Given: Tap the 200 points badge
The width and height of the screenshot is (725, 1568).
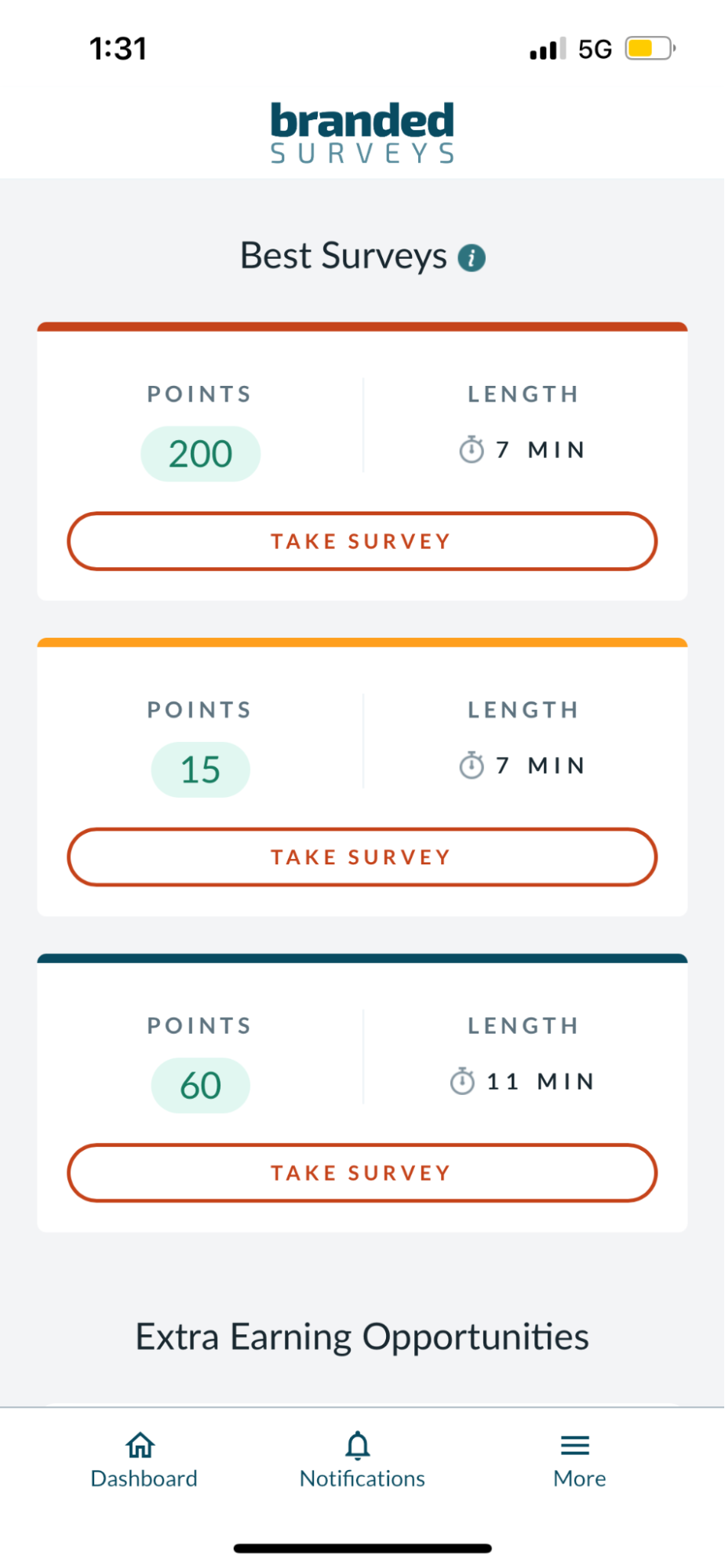Looking at the screenshot, I should [200, 453].
